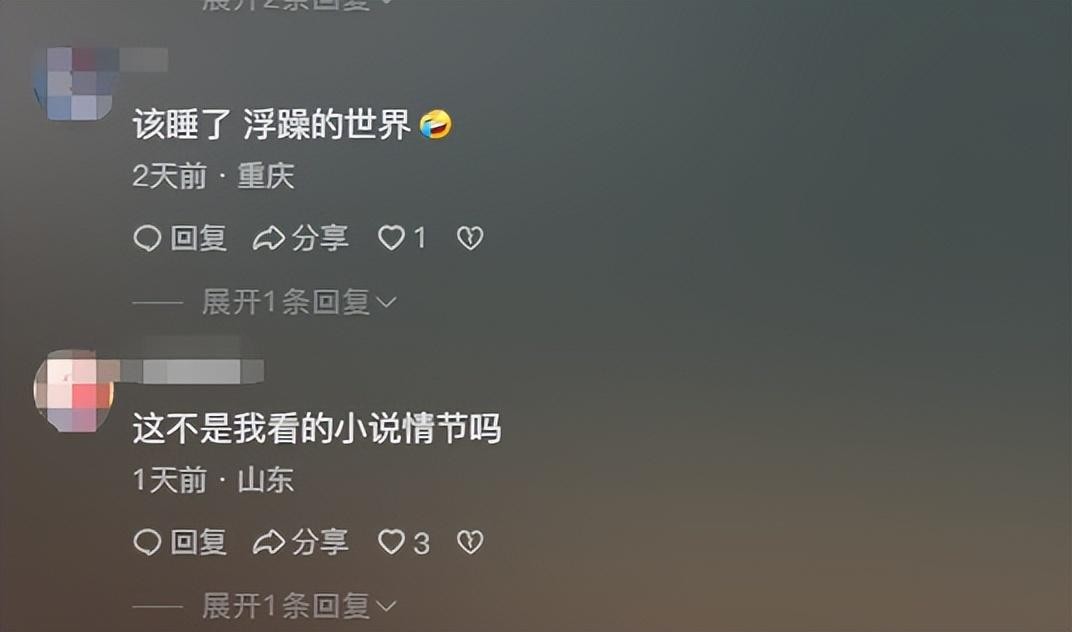
Task: Share the 这不是我看的小说情节吗 comment
Action: [x=301, y=542]
